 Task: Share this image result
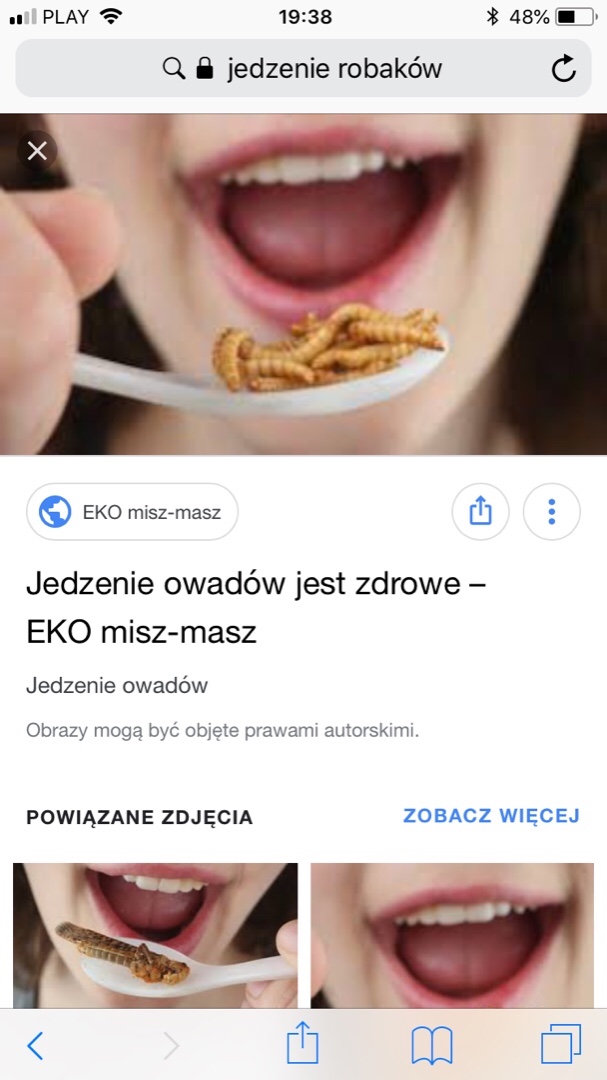click(x=481, y=512)
